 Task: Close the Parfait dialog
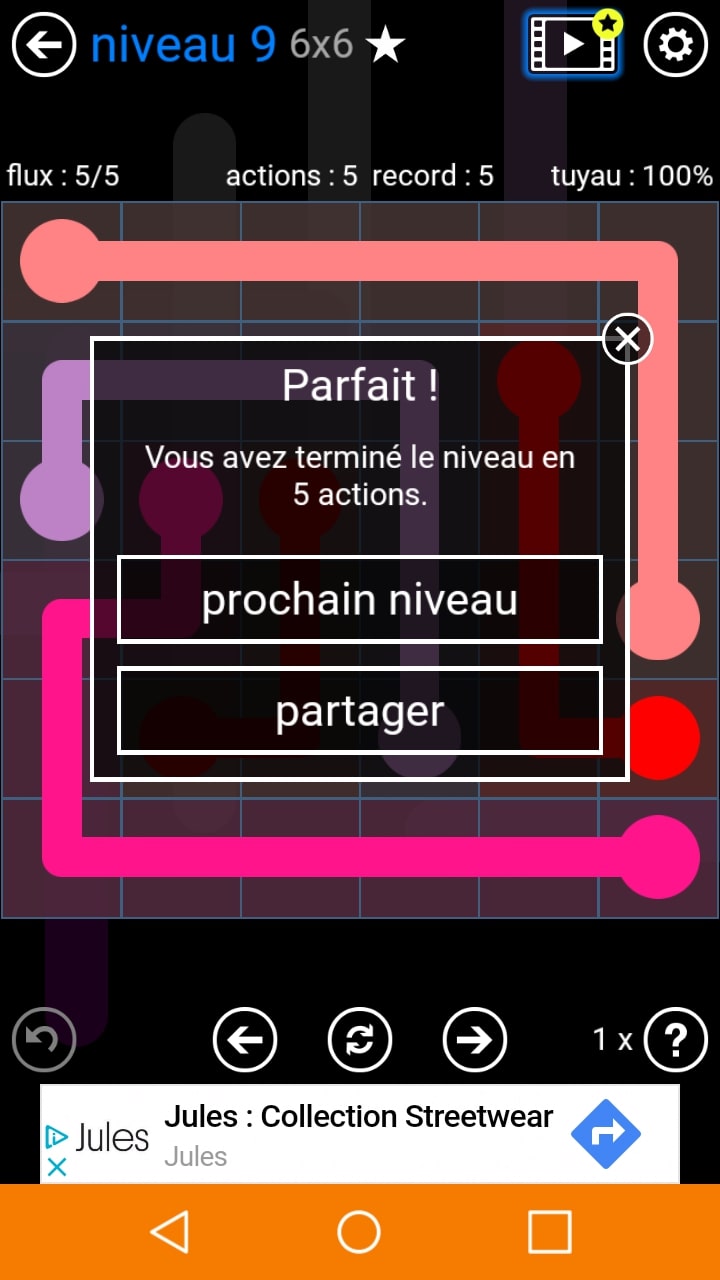(627, 340)
